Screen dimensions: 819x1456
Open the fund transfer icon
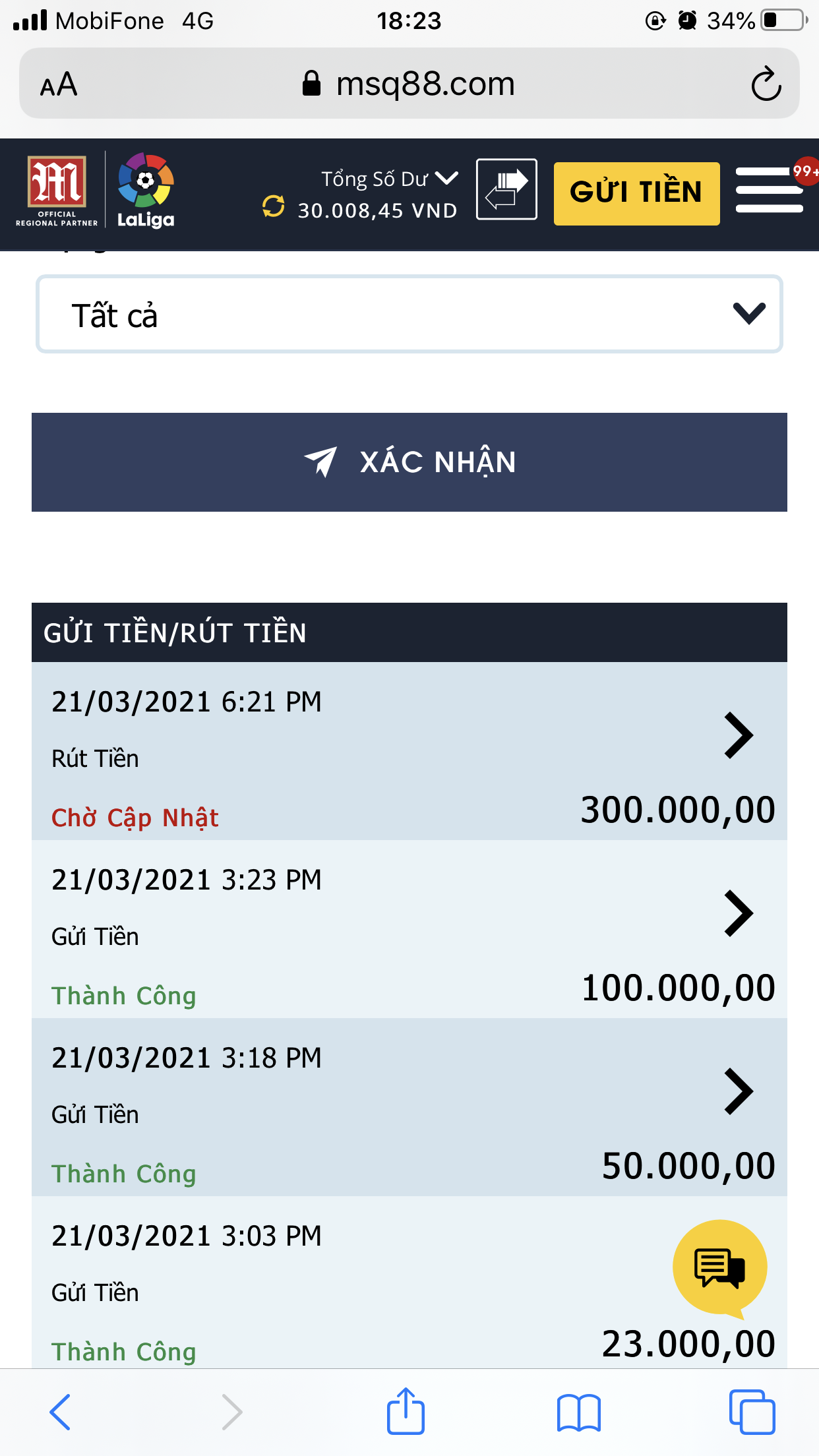point(506,189)
